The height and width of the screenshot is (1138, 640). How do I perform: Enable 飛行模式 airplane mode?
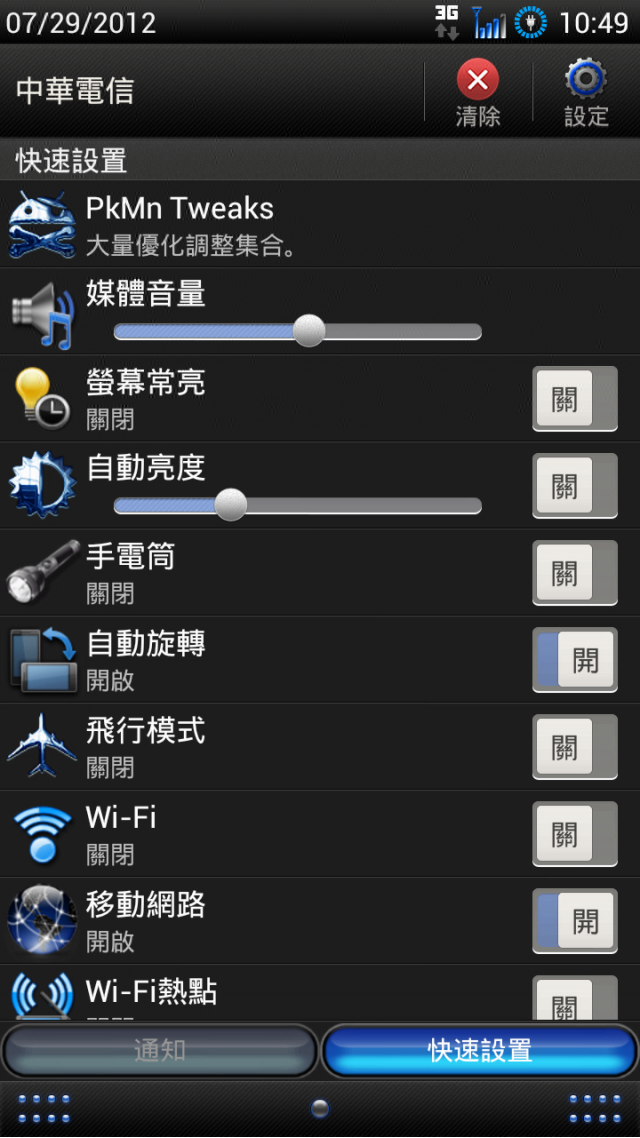[x=575, y=747]
